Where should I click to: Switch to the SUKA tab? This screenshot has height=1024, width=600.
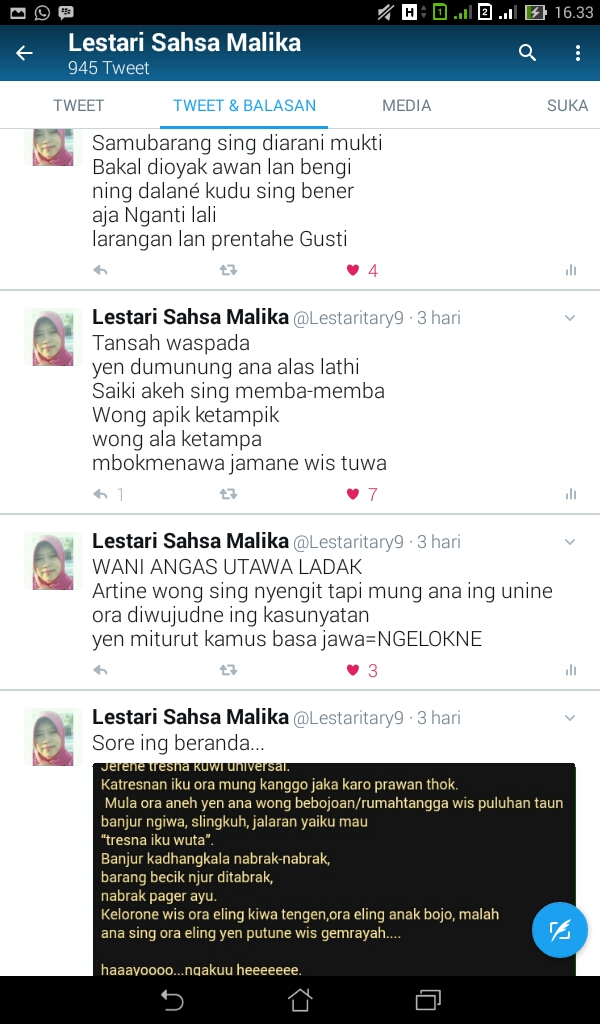(567, 105)
